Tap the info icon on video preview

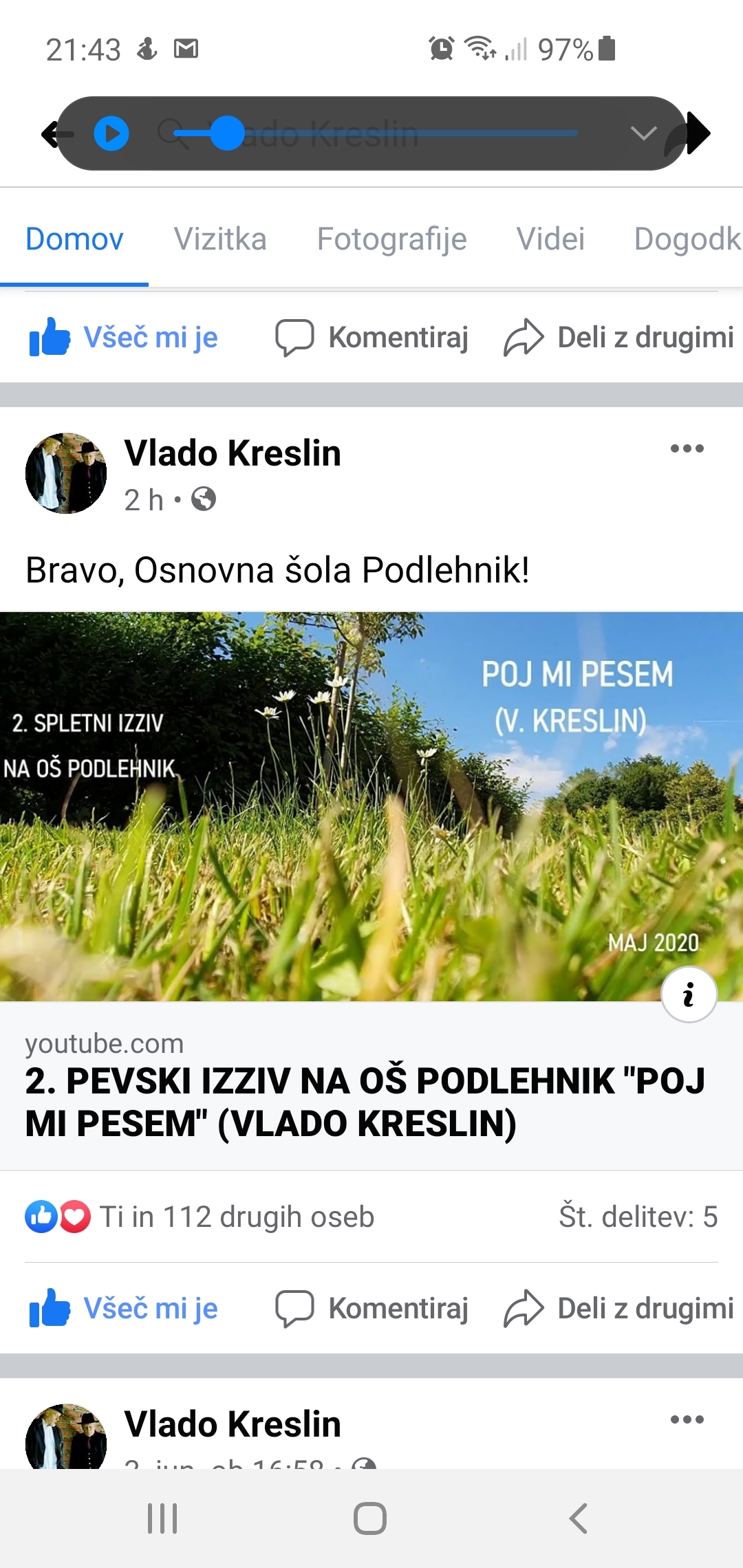point(689,994)
